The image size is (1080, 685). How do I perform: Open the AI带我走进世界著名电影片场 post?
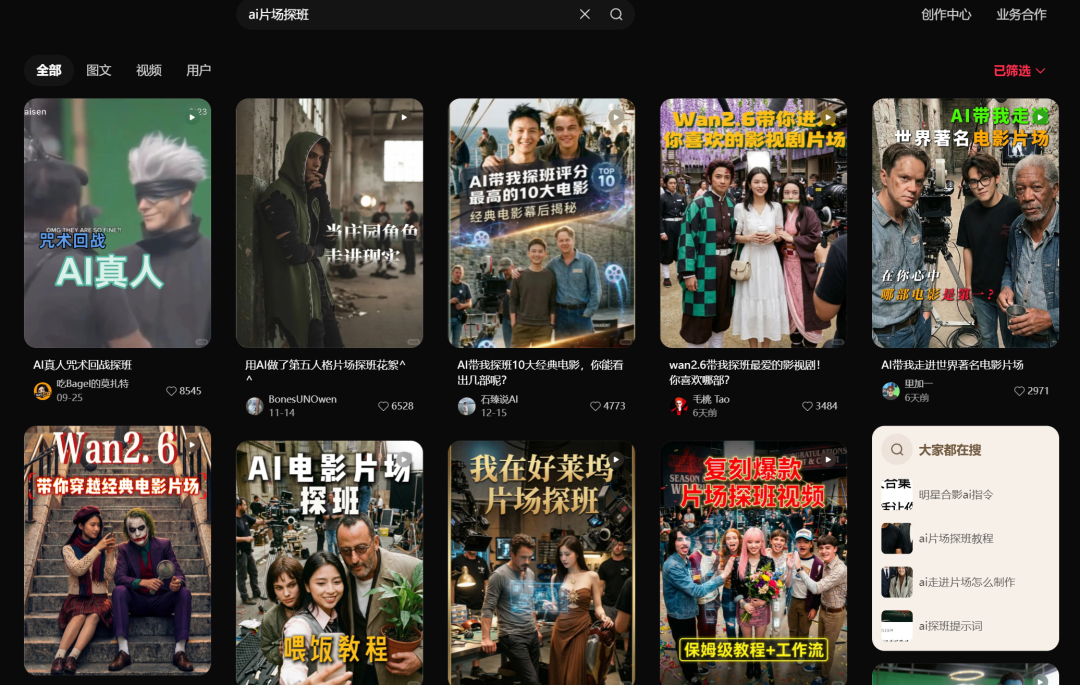click(x=965, y=223)
